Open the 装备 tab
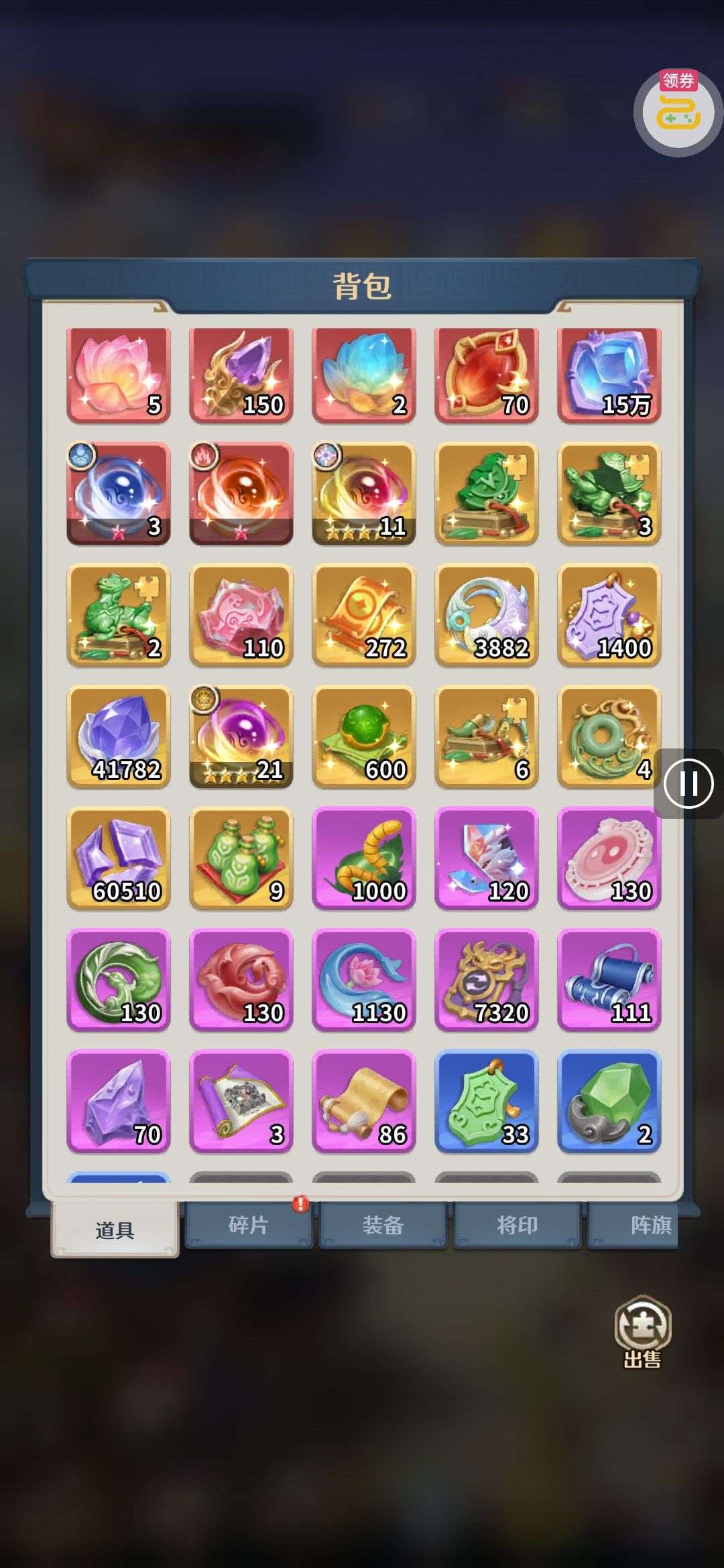 (383, 1226)
